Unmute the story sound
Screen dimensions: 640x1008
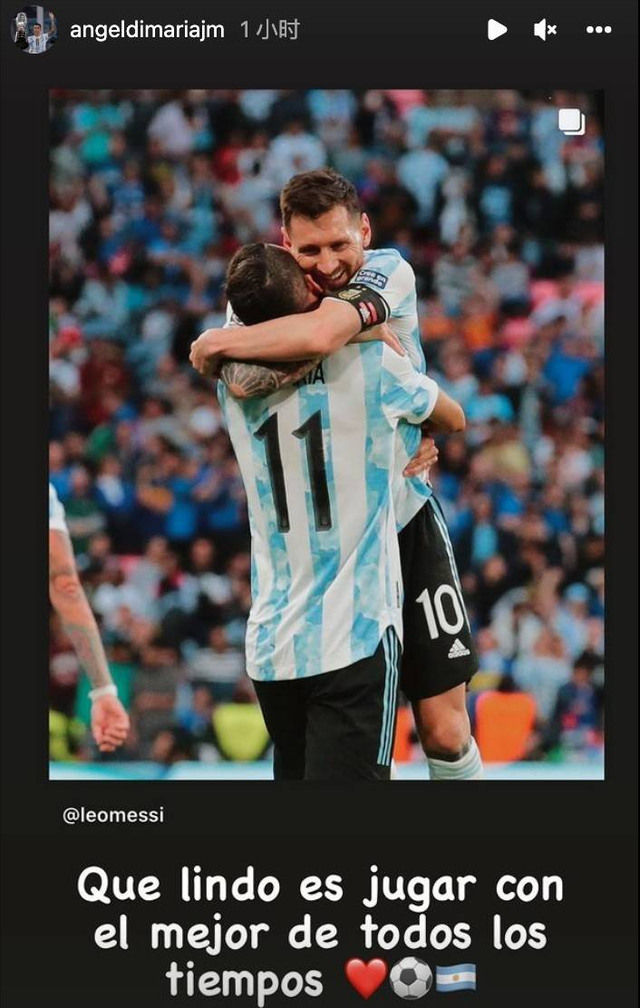[x=545, y=30]
